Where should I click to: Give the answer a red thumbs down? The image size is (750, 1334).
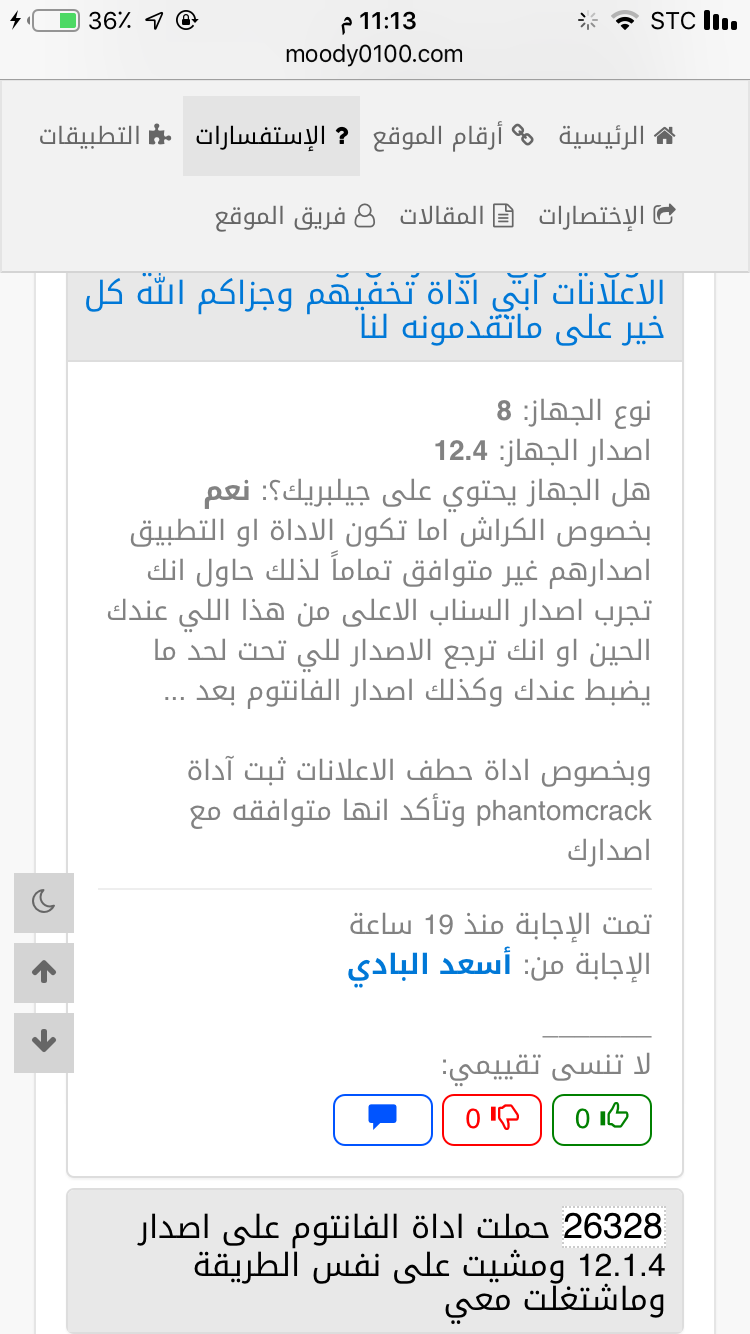(x=492, y=1119)
